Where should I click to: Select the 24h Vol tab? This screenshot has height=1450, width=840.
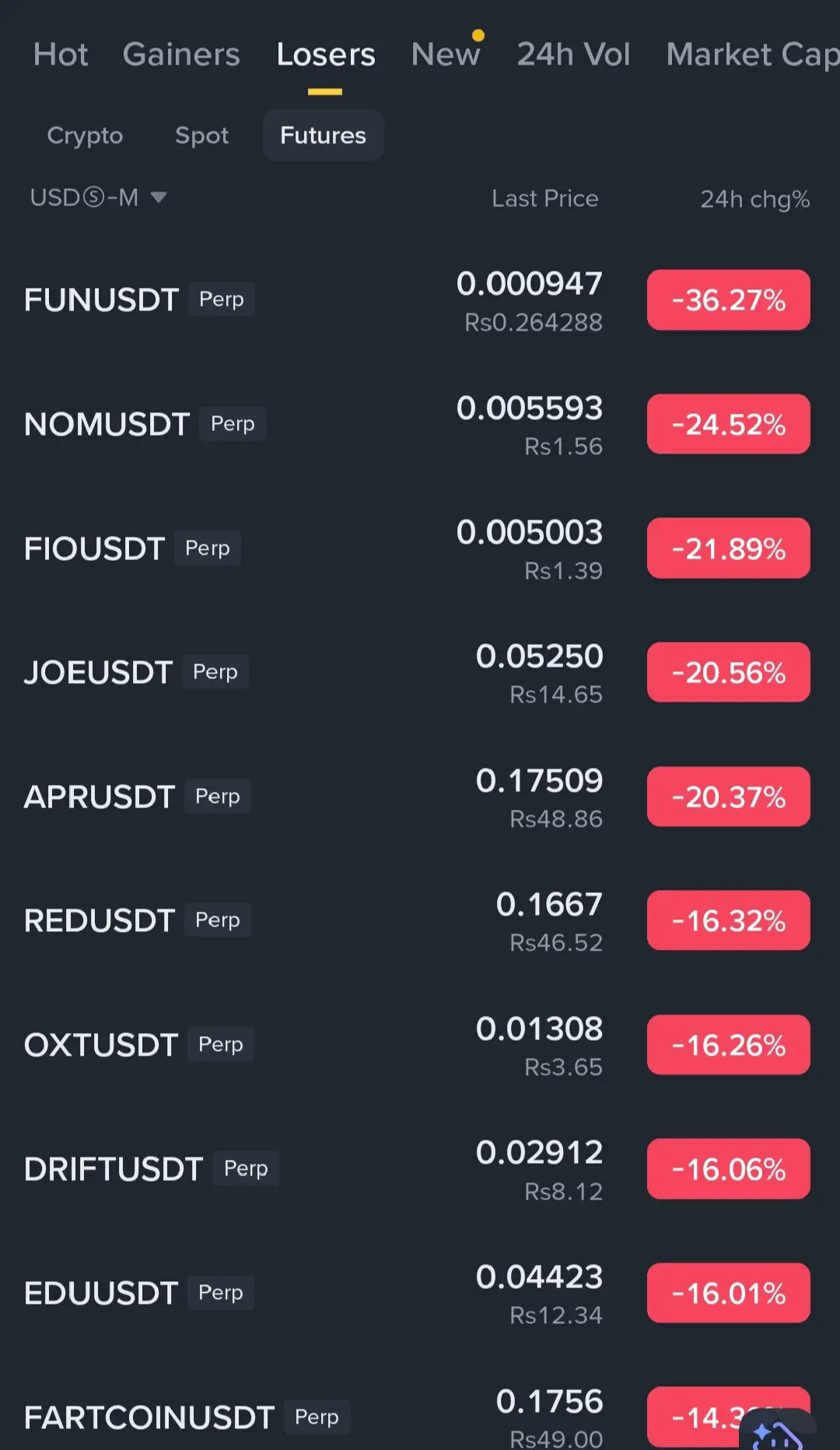[573, 54]
